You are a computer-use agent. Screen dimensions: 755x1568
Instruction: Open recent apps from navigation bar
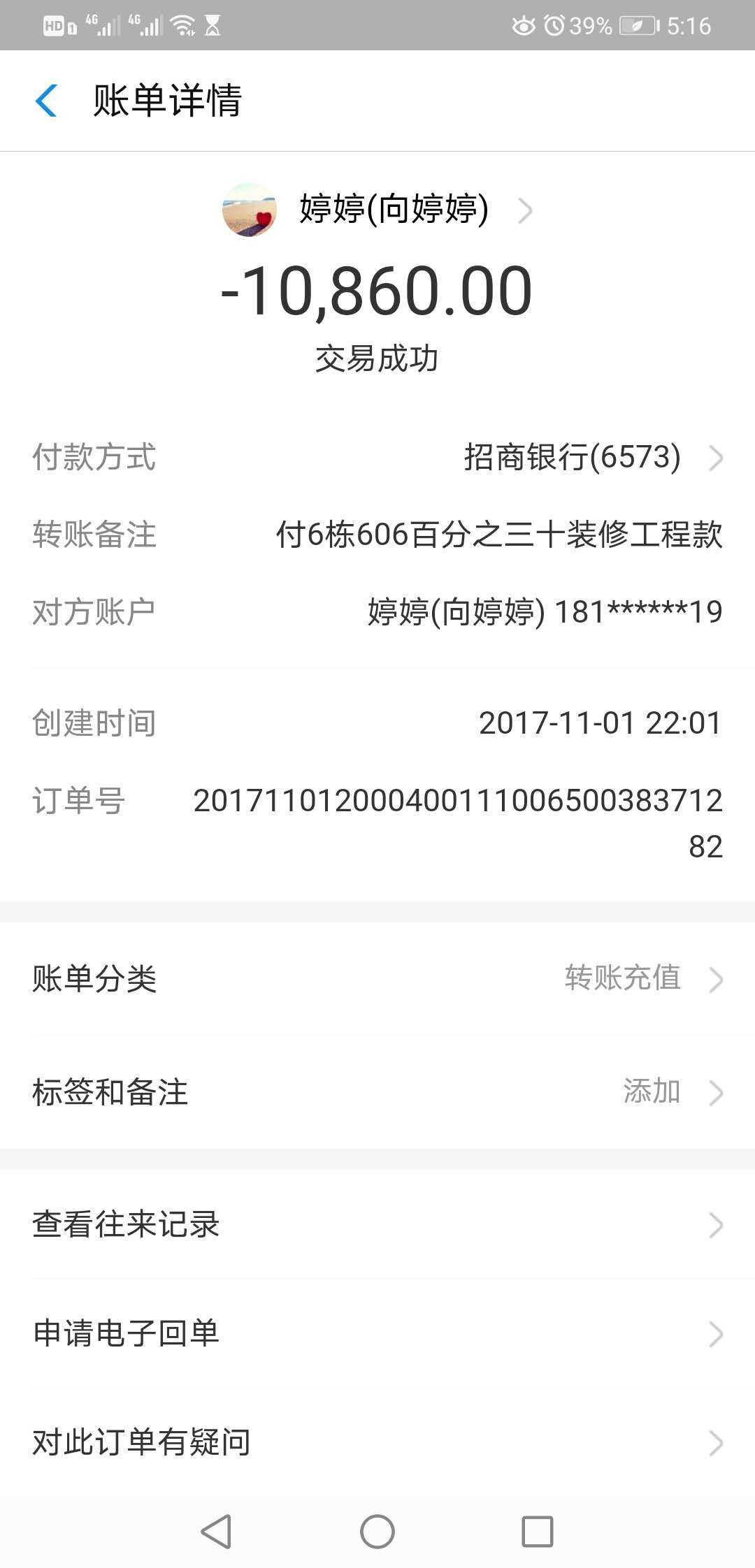point(538,1532)
